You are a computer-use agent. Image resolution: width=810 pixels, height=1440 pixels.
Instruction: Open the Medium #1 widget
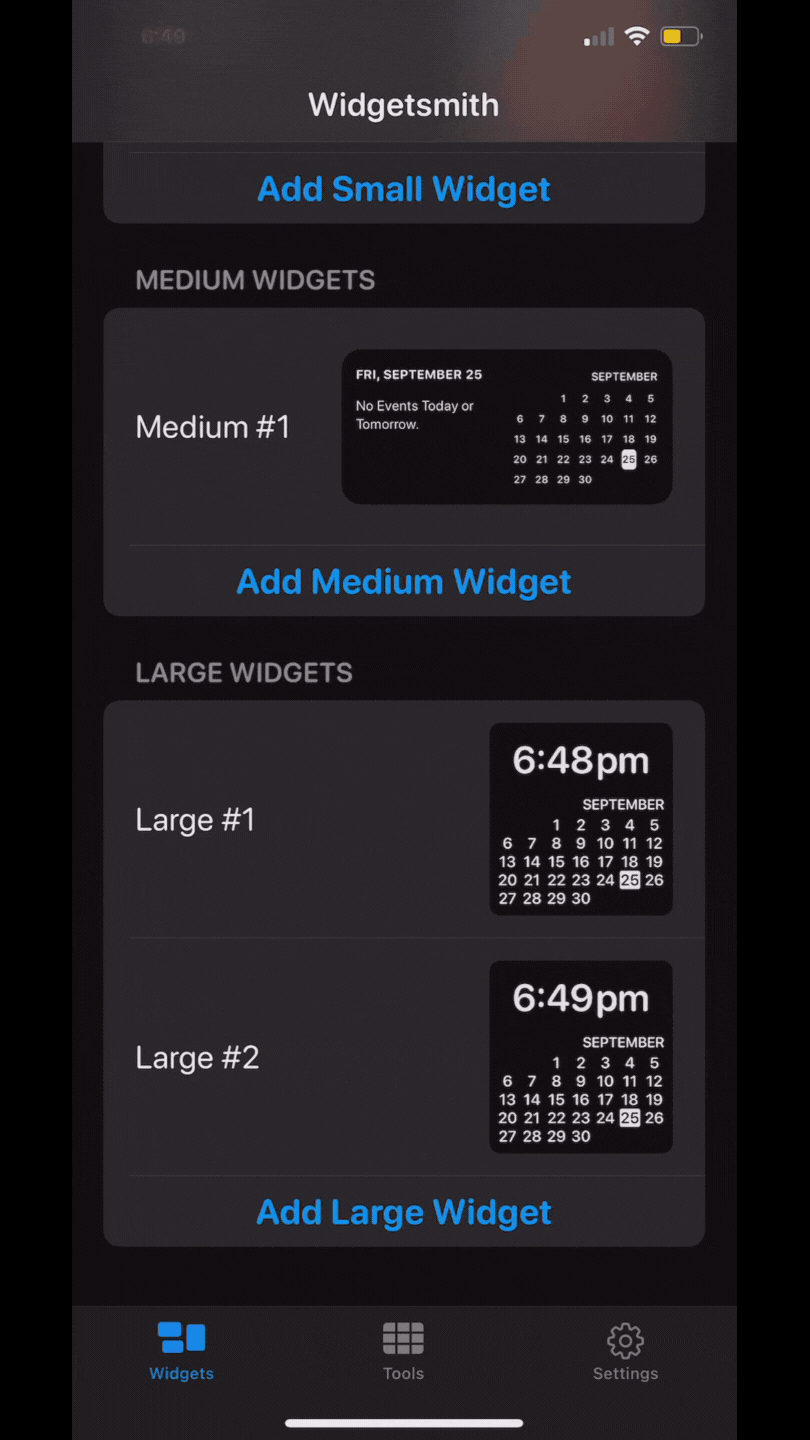404,427
